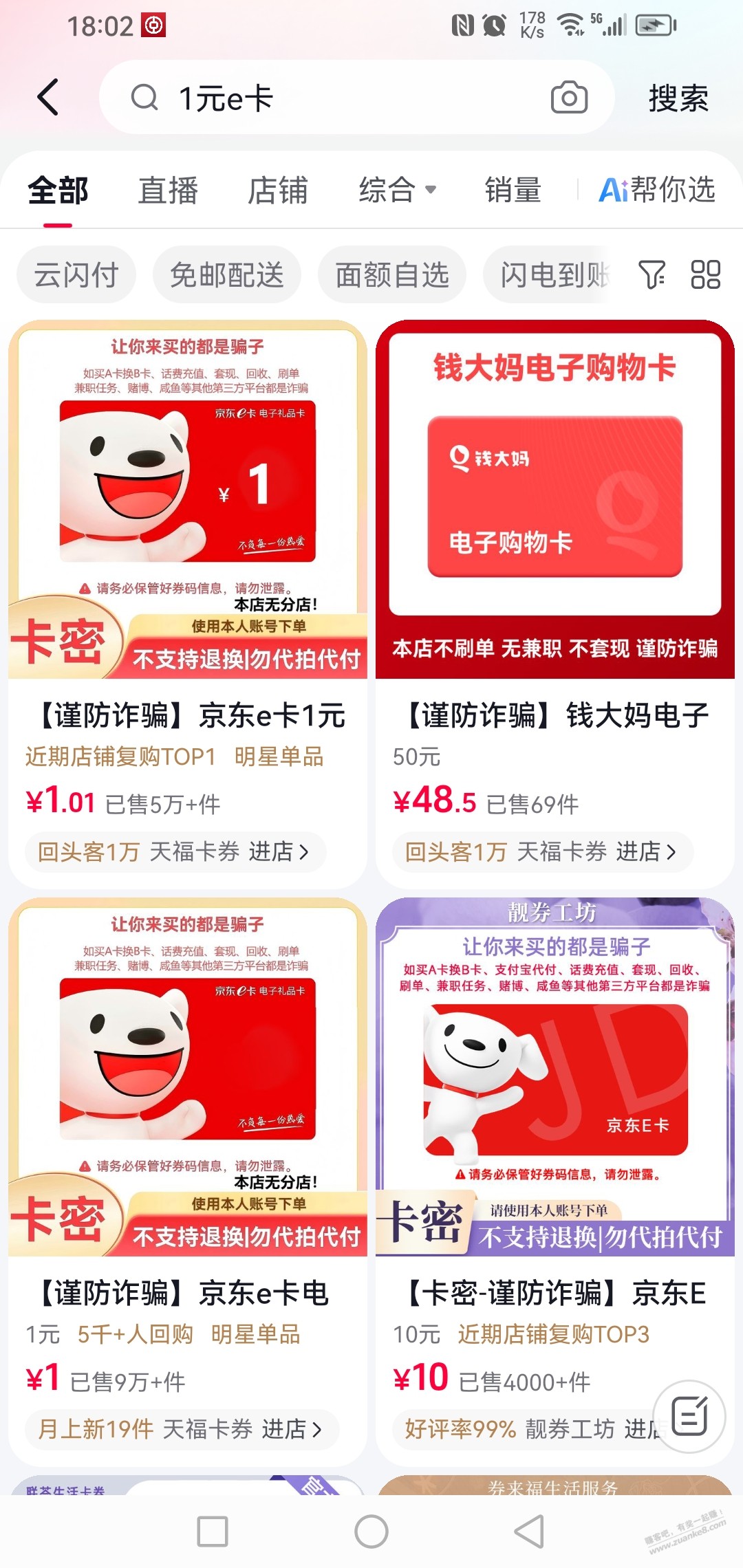Enter 天福卡券 store from 钱大妈 card
Screen dimensions: 743x1568
647,852
